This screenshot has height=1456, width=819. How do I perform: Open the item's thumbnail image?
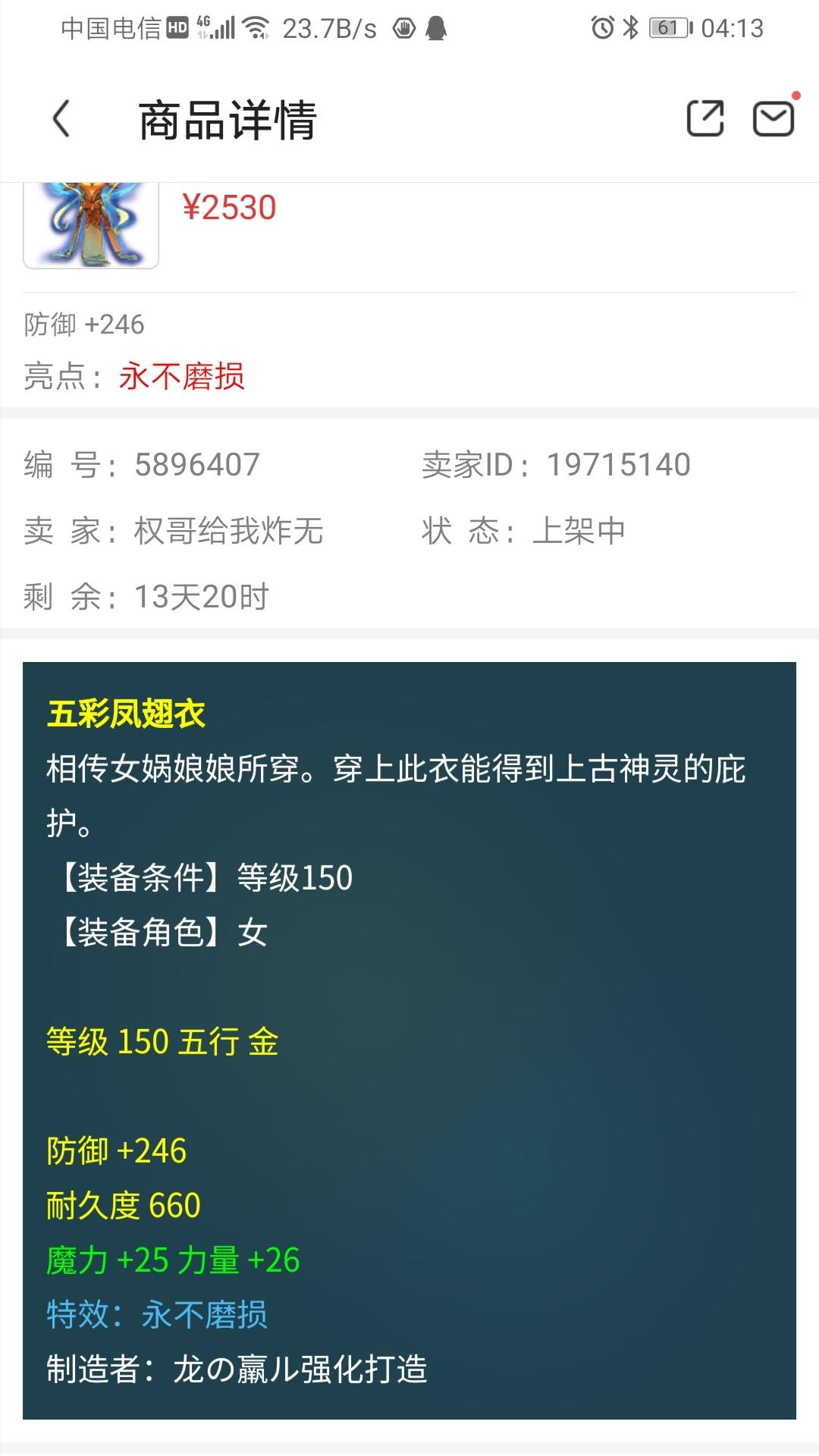click(x=91, y=225)
